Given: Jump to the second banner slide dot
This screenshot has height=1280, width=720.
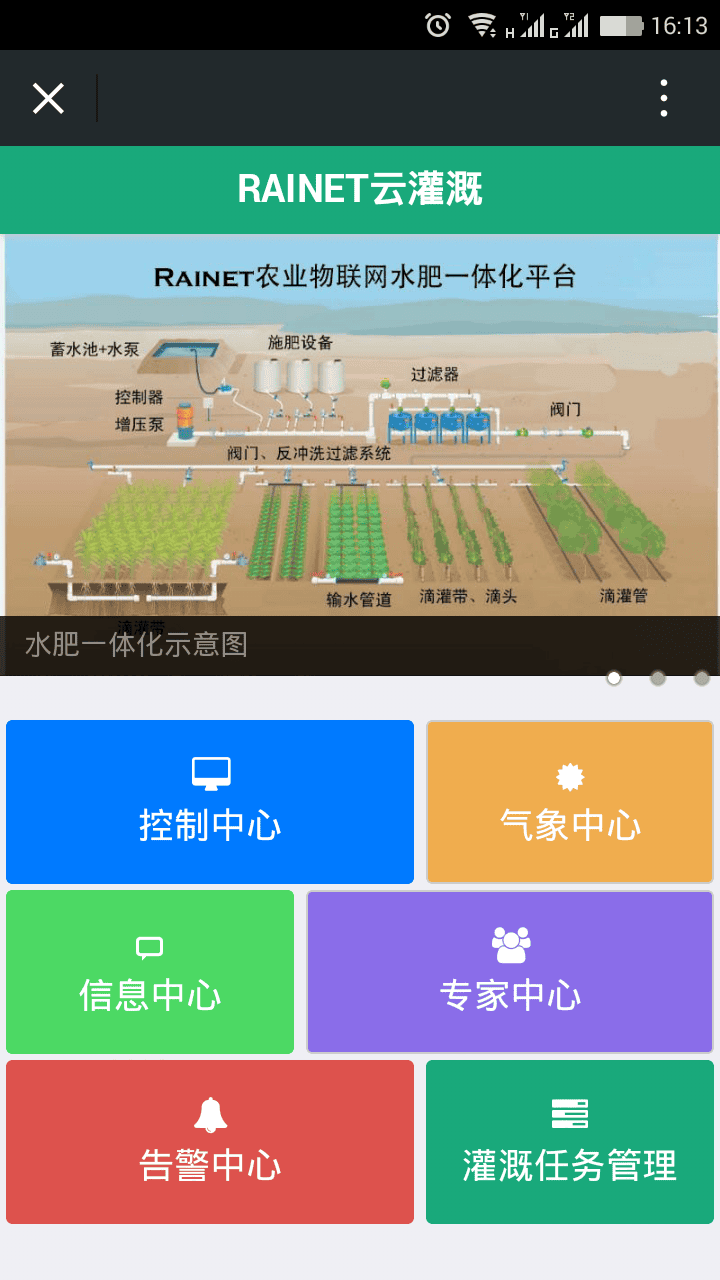Looking at the screenshot, I should (658, 678).
